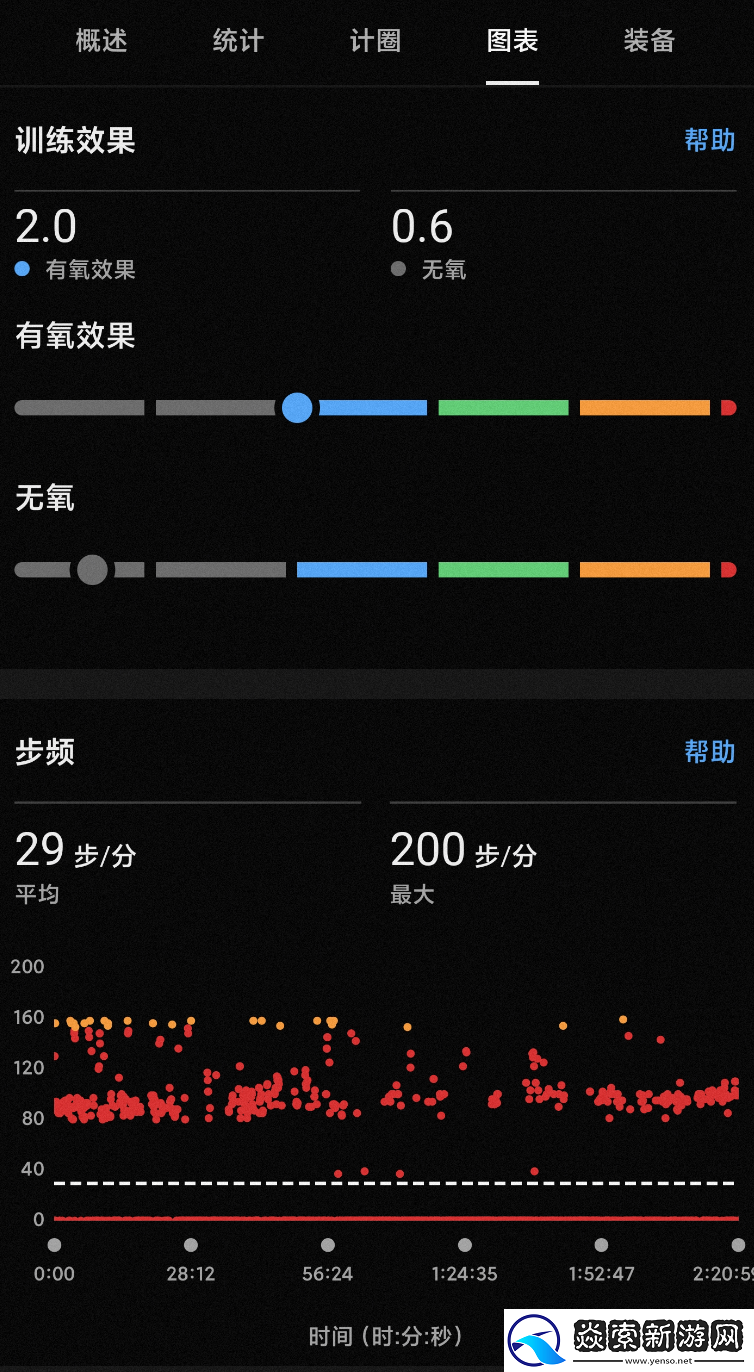Viewport: 754px width, 1372px height.
Task: Click the timeline marker at 0:00
Action: click(55, 1245)
